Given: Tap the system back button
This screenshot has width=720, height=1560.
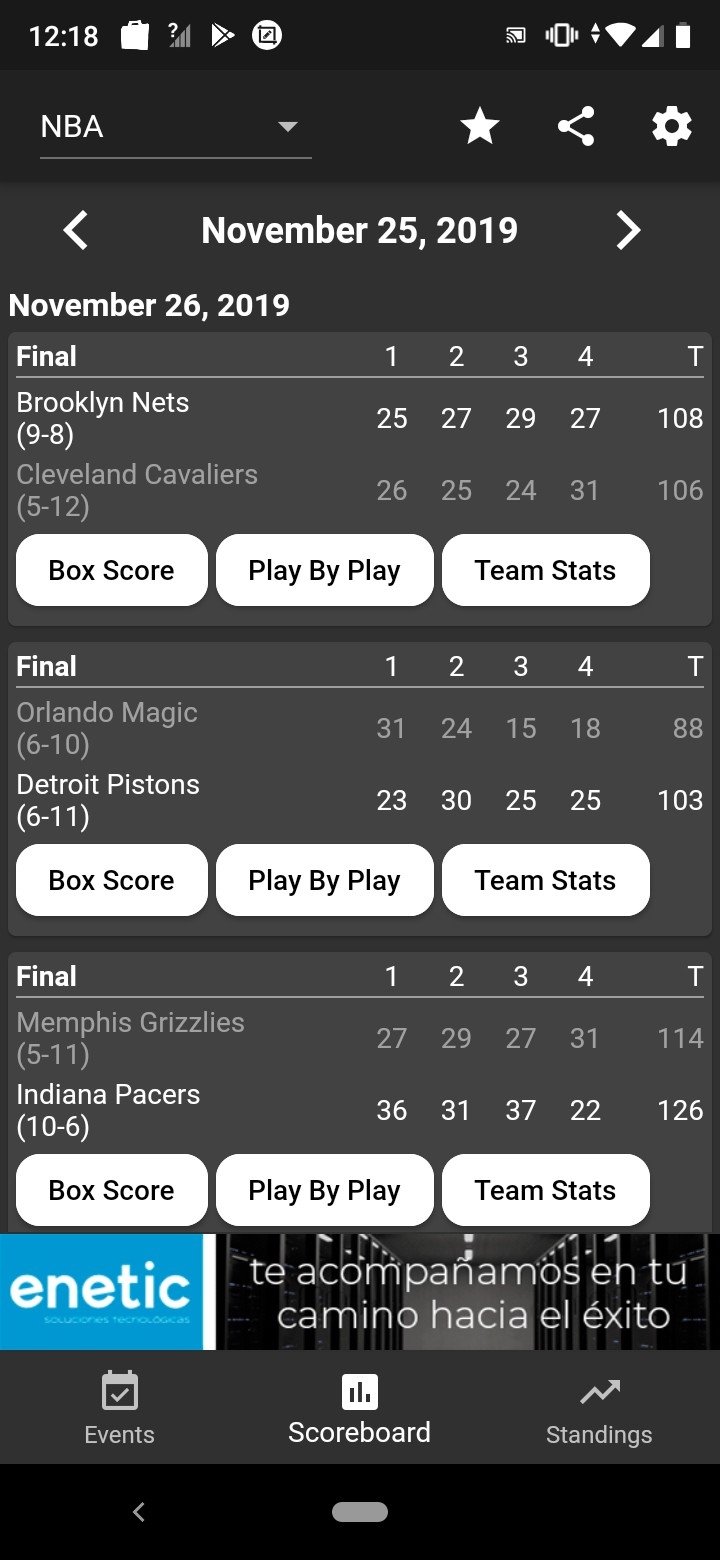Looking at the screenshot, I should click(139, 1512).
